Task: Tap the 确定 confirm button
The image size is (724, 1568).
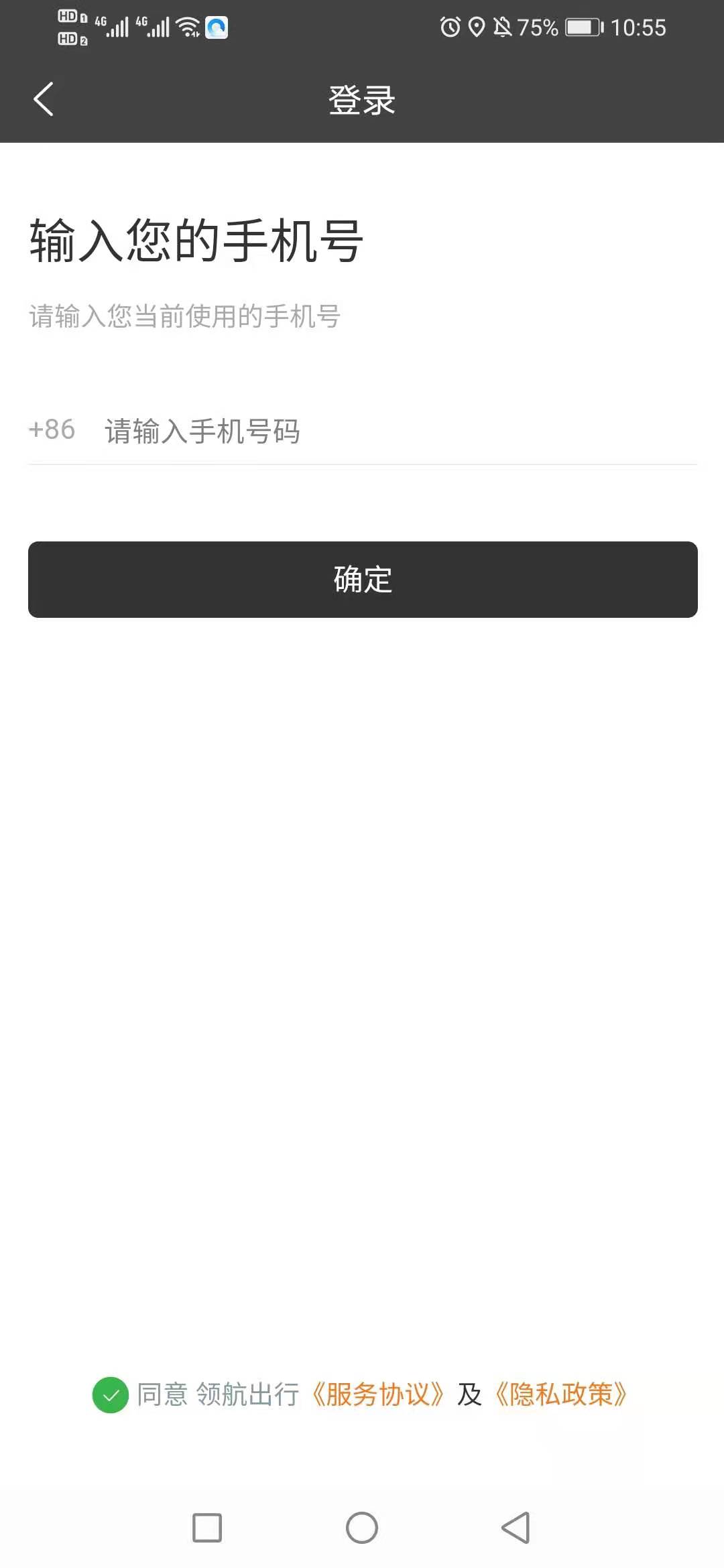Action: click(x=362, y=580)
